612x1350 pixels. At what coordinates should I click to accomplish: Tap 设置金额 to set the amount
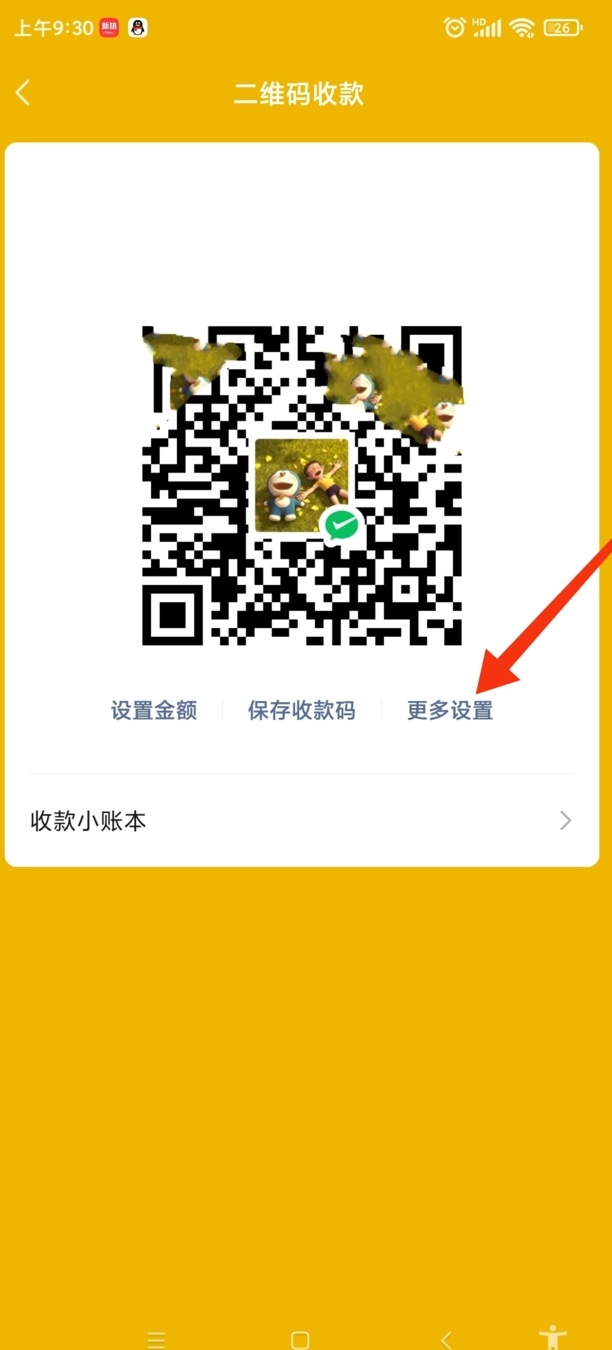point(154,711)
